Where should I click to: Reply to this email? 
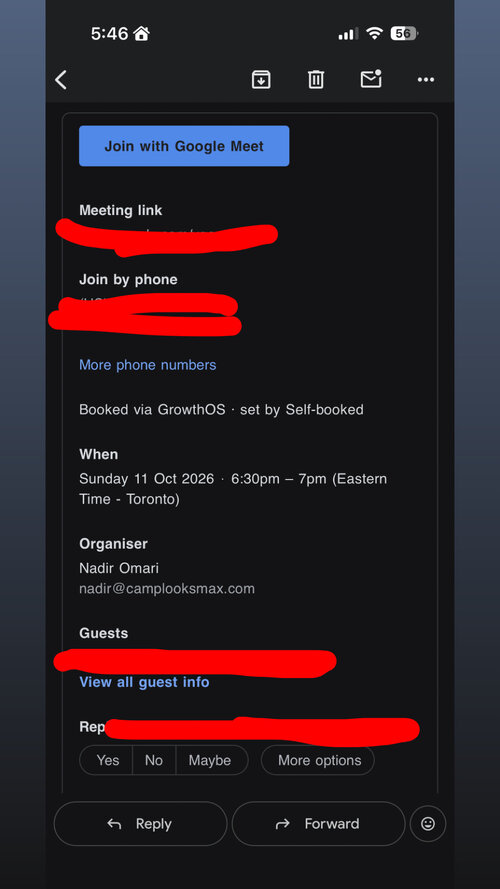click(141, 824)
